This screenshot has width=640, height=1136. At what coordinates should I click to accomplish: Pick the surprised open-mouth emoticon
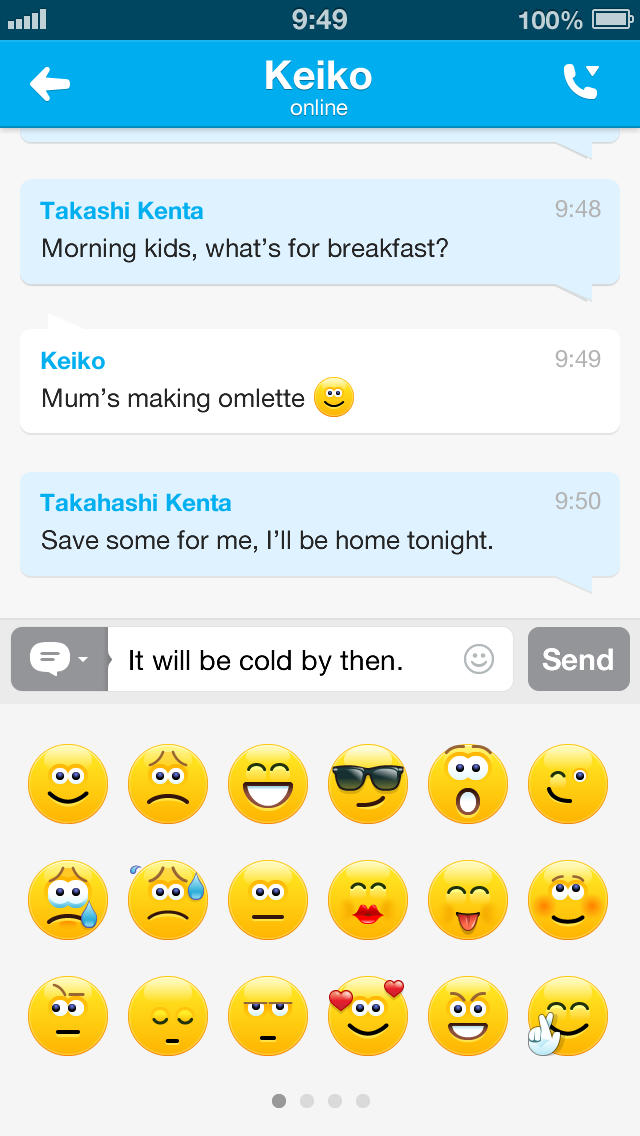tap(467, 784)
